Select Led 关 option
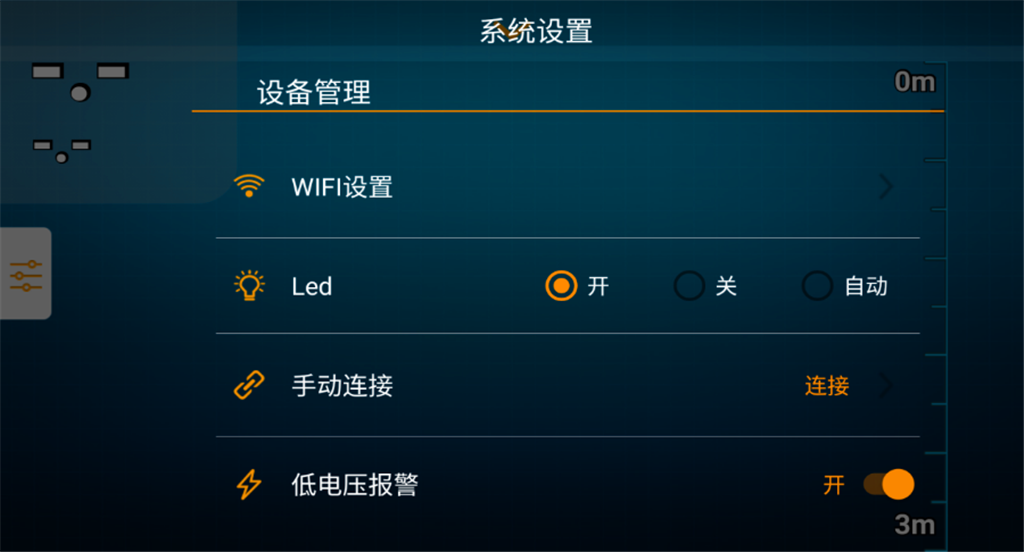The width and height of the screenshot is (1024, 552). 689,287
